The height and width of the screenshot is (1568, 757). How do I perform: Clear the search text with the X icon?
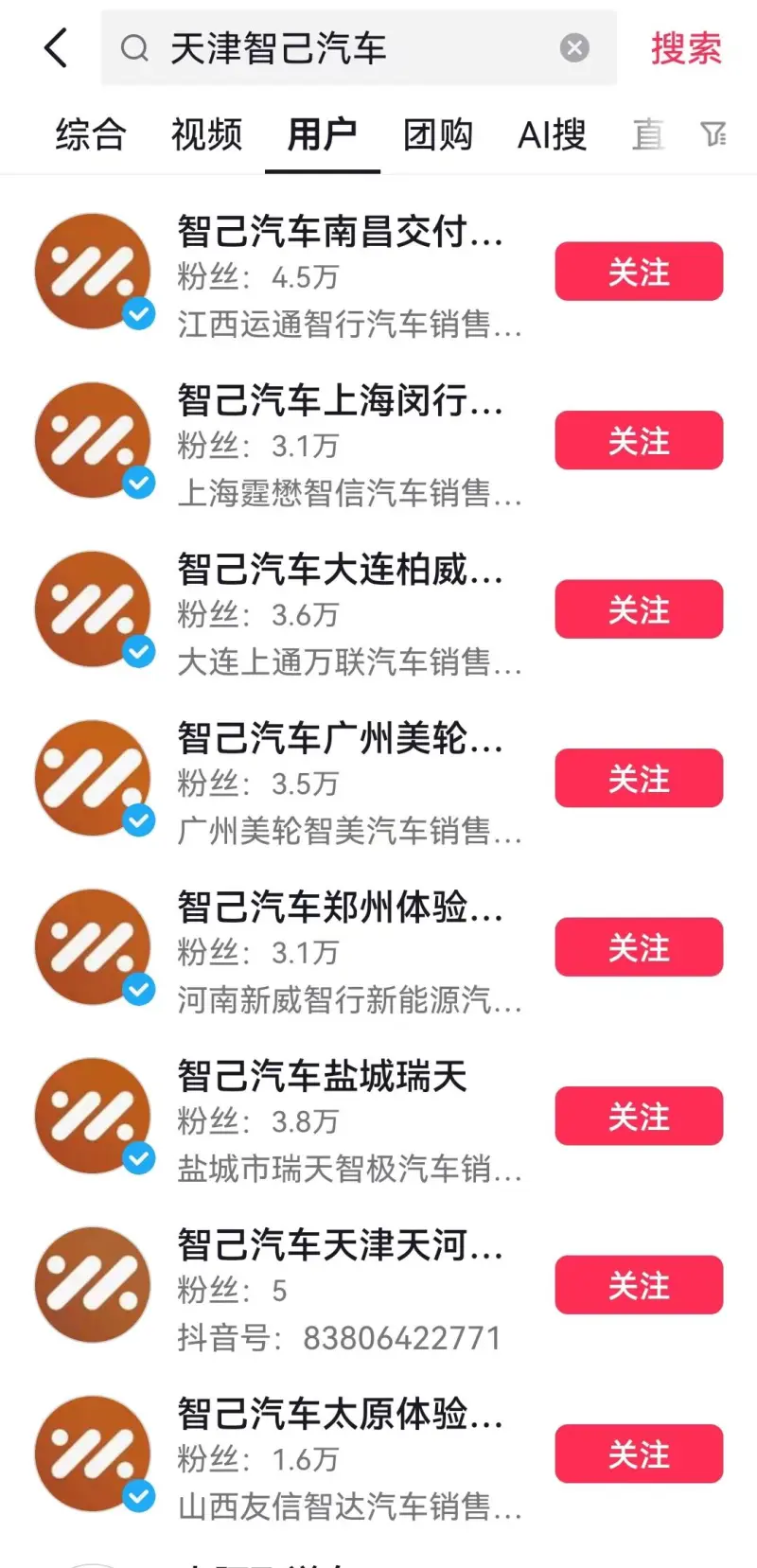point(574,47)
